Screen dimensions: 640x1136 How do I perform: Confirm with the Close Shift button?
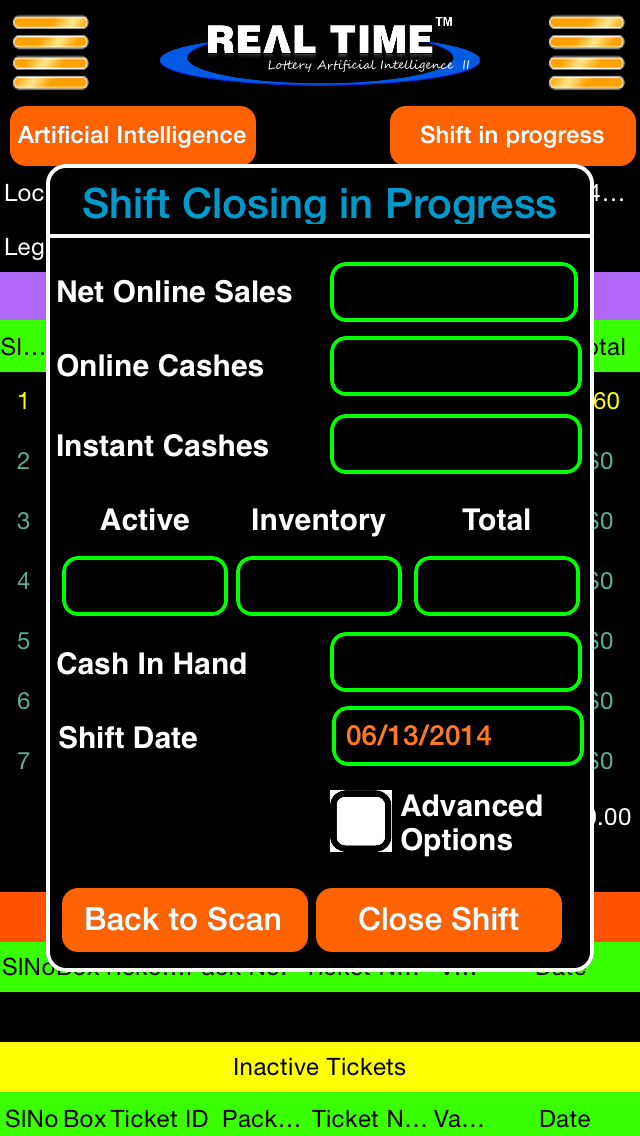click(439, 919)
